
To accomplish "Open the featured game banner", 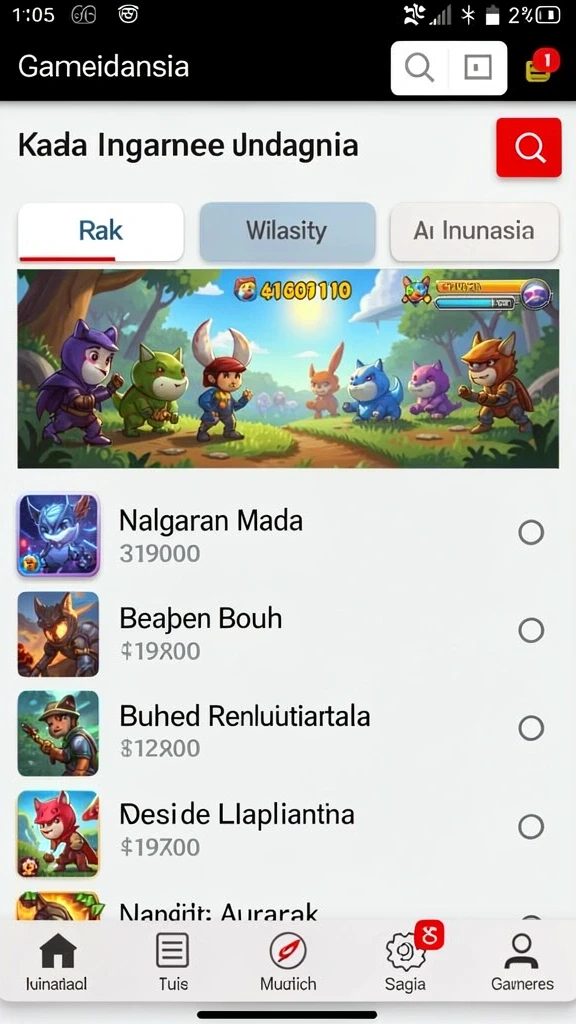I will click(x=288, y=369).
